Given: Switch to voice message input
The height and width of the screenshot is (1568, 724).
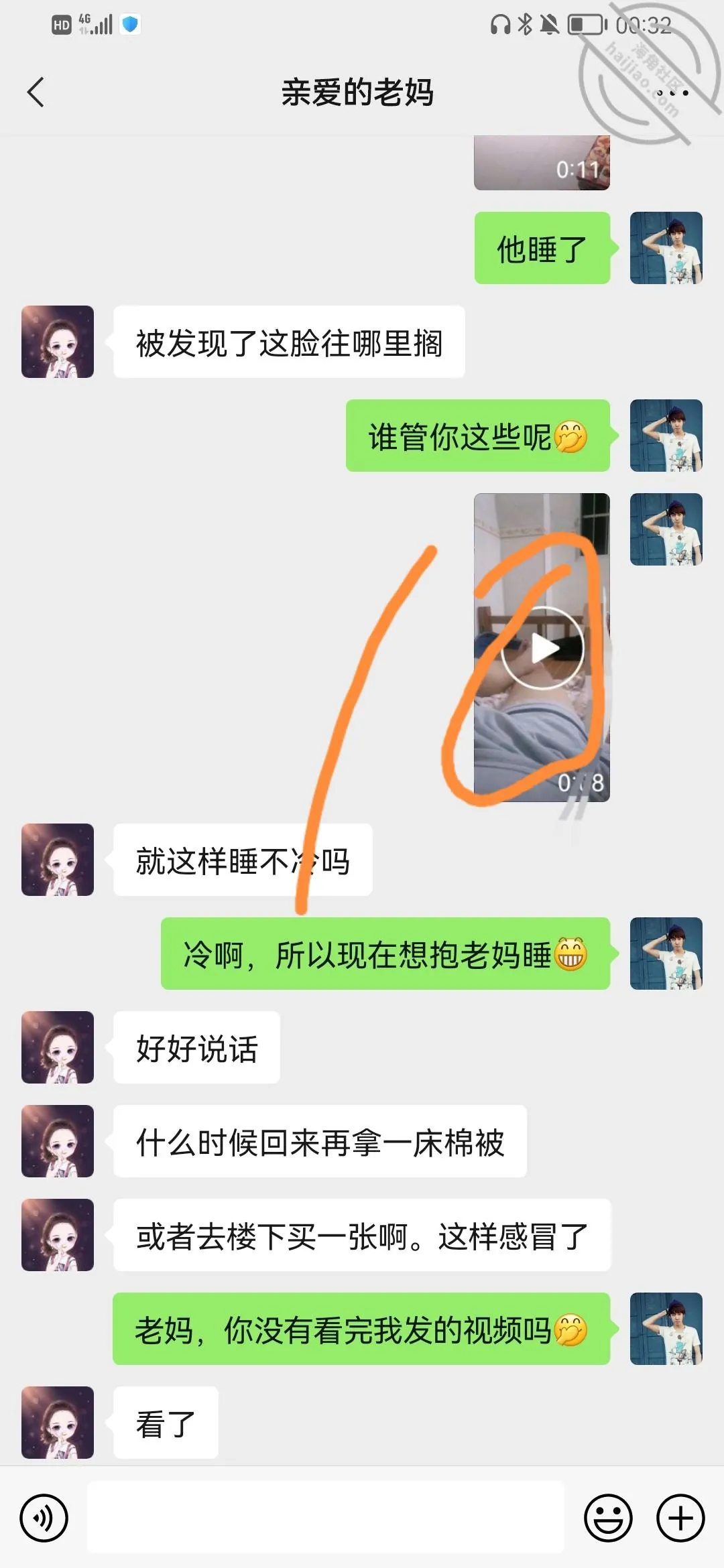Looking at the screenshot, I should pos(44,1518).
